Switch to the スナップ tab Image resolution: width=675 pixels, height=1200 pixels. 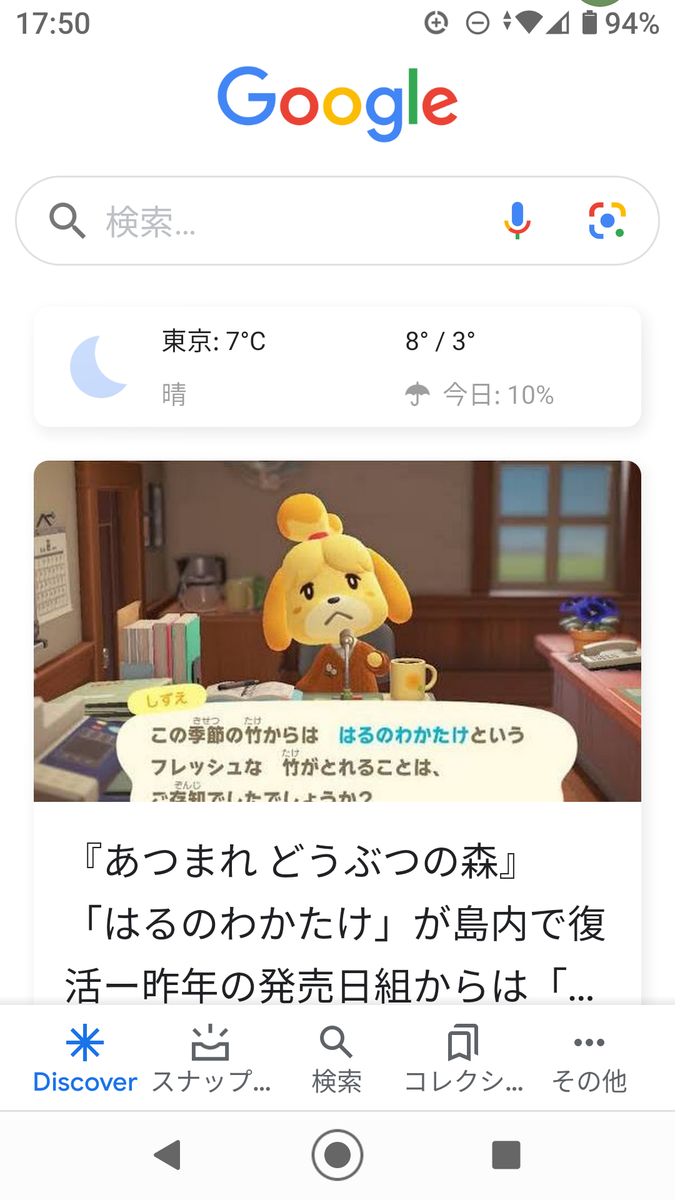pos(210,1059)
